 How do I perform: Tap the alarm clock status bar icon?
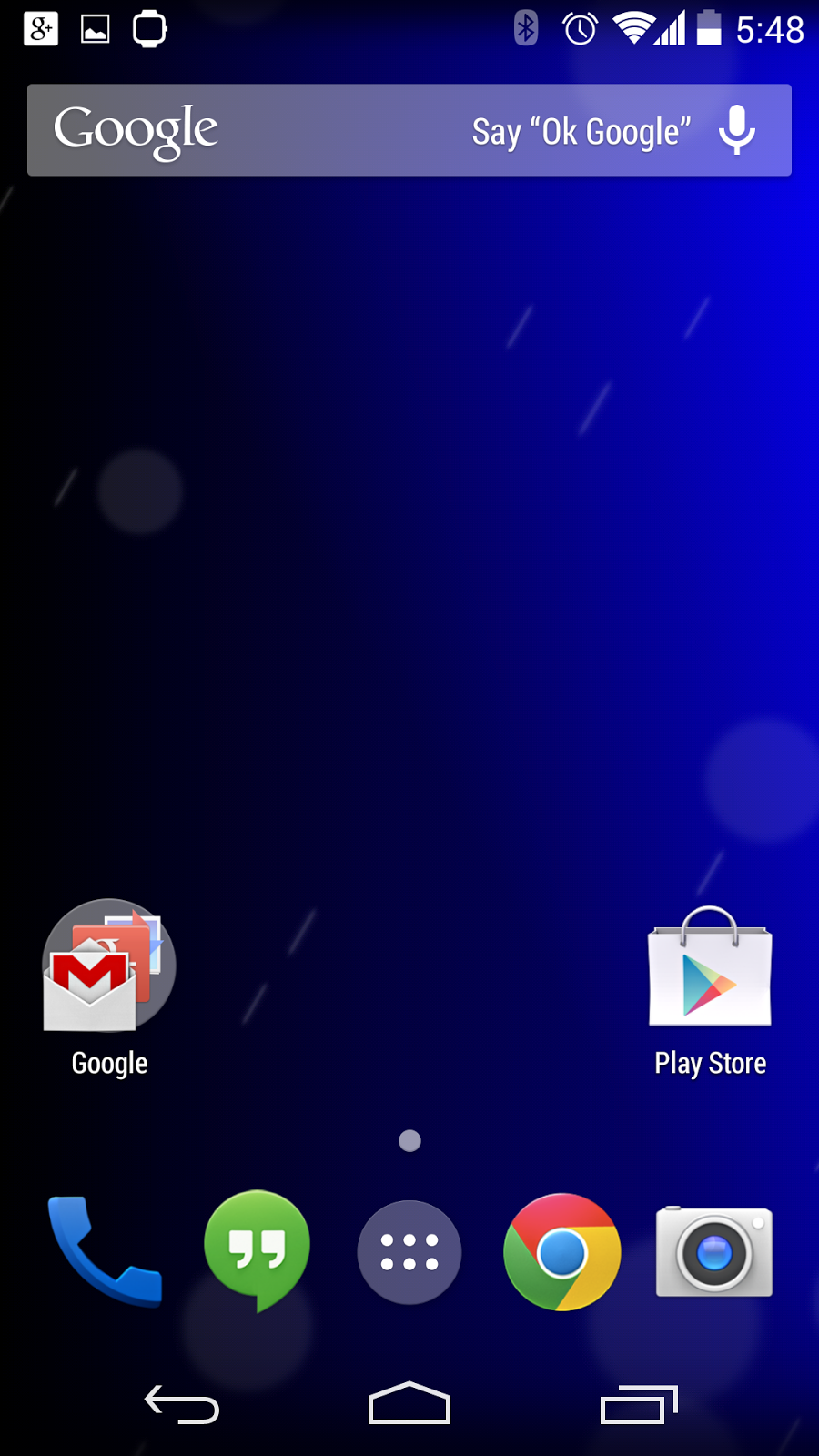tap(580, 27)
